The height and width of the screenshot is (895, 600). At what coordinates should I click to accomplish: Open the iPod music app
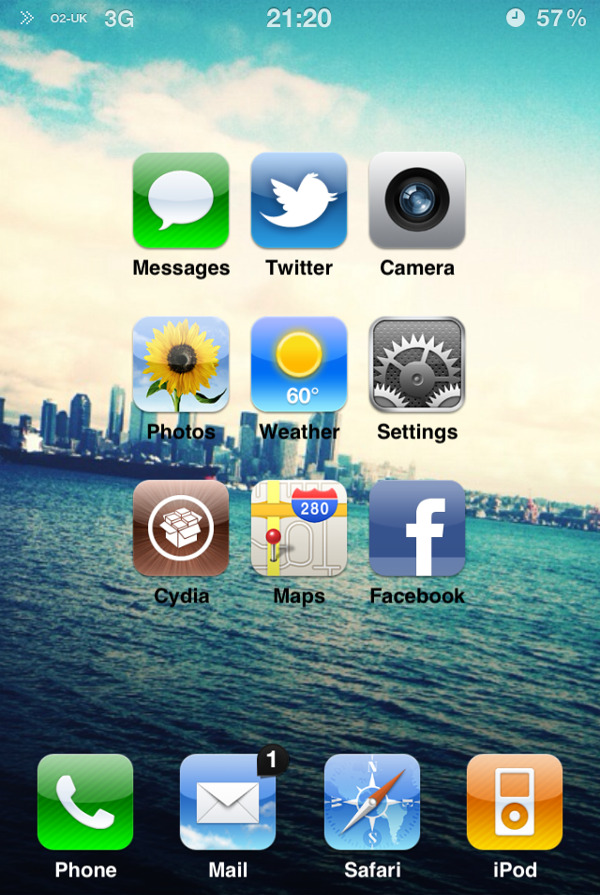click(515, 802)
